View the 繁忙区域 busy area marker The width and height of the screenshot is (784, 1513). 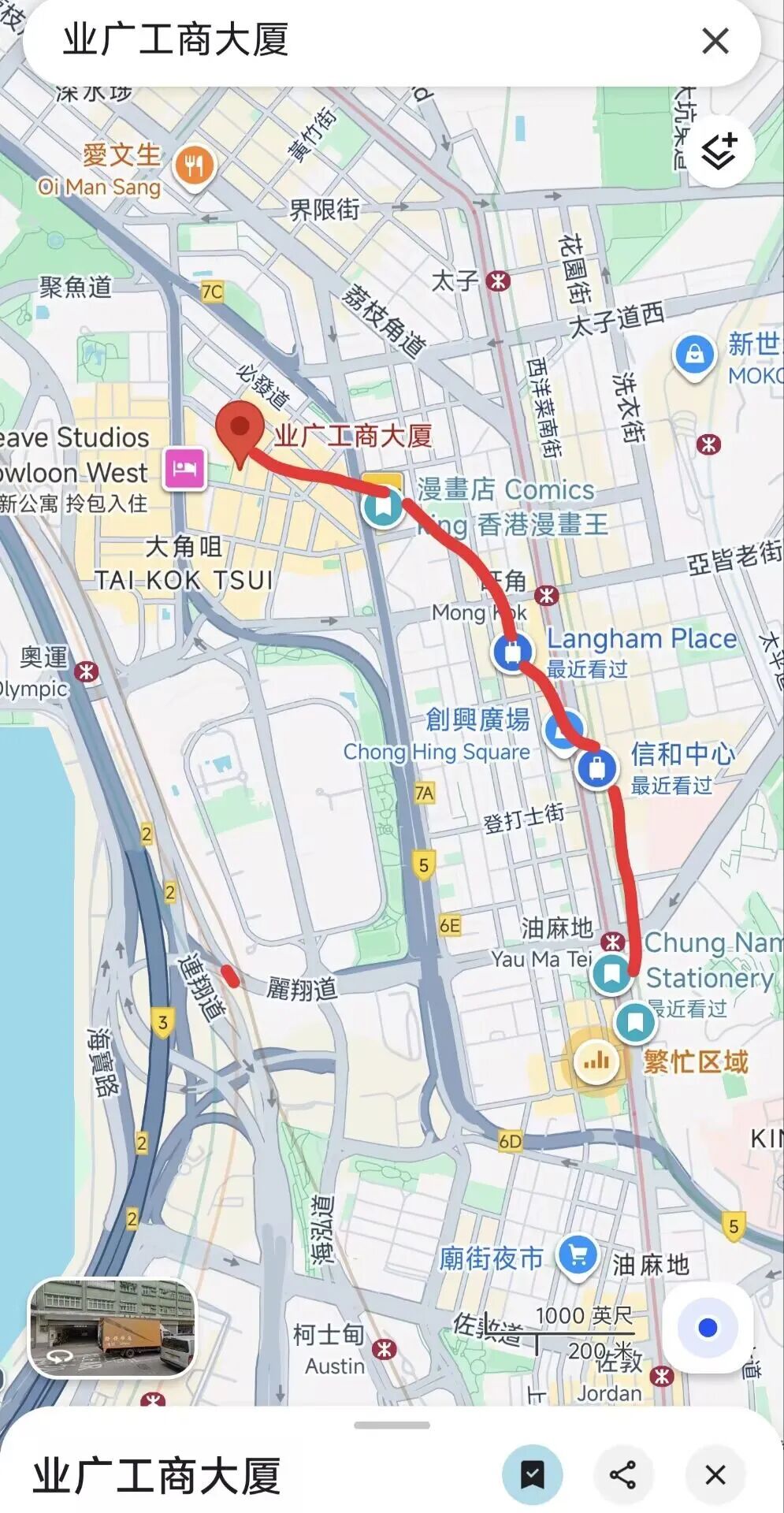tap(596, 1061)
